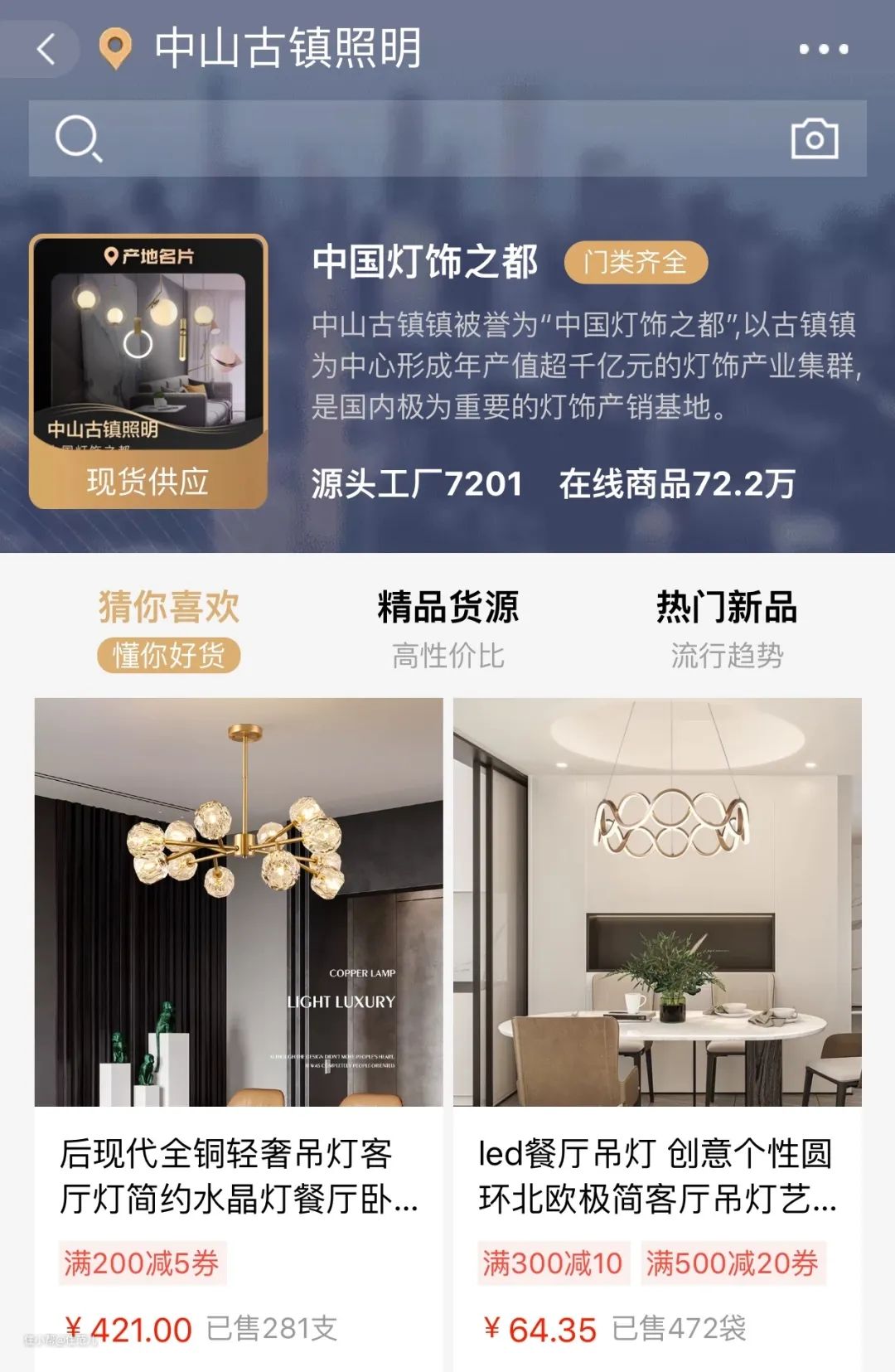Switch to the 热门新品 tab

point(726,628)
